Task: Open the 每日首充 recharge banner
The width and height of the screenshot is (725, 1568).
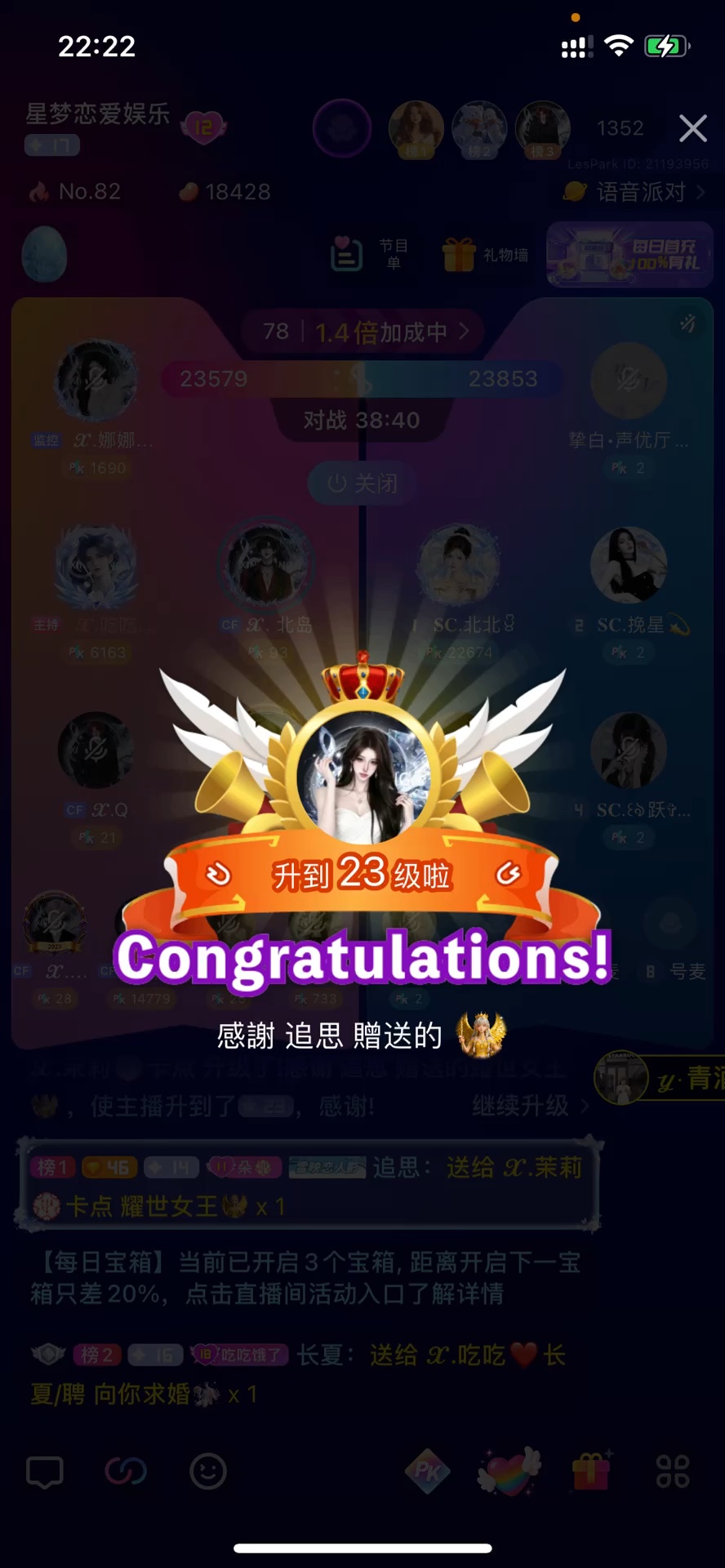Action: coord(629,254)
